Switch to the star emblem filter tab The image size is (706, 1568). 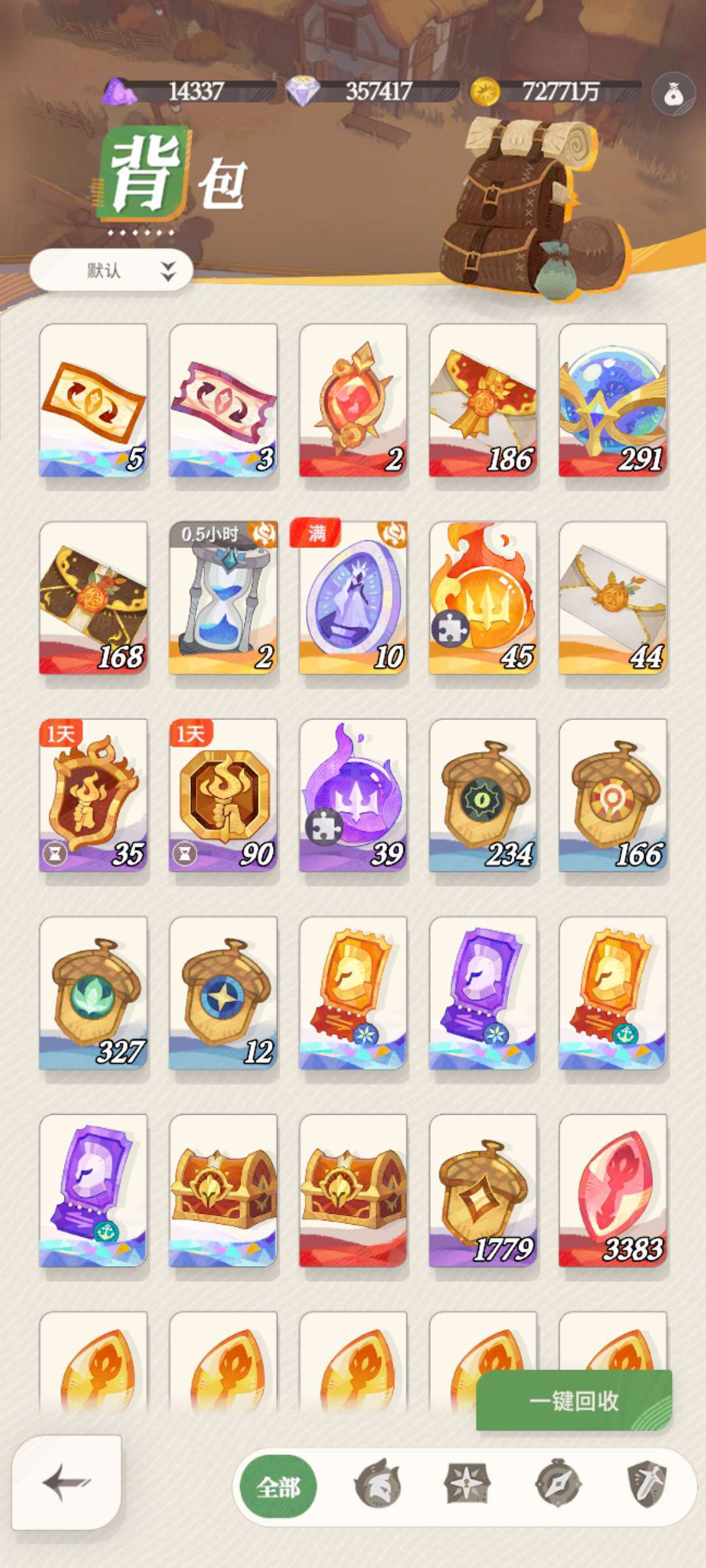(467, 1484)
